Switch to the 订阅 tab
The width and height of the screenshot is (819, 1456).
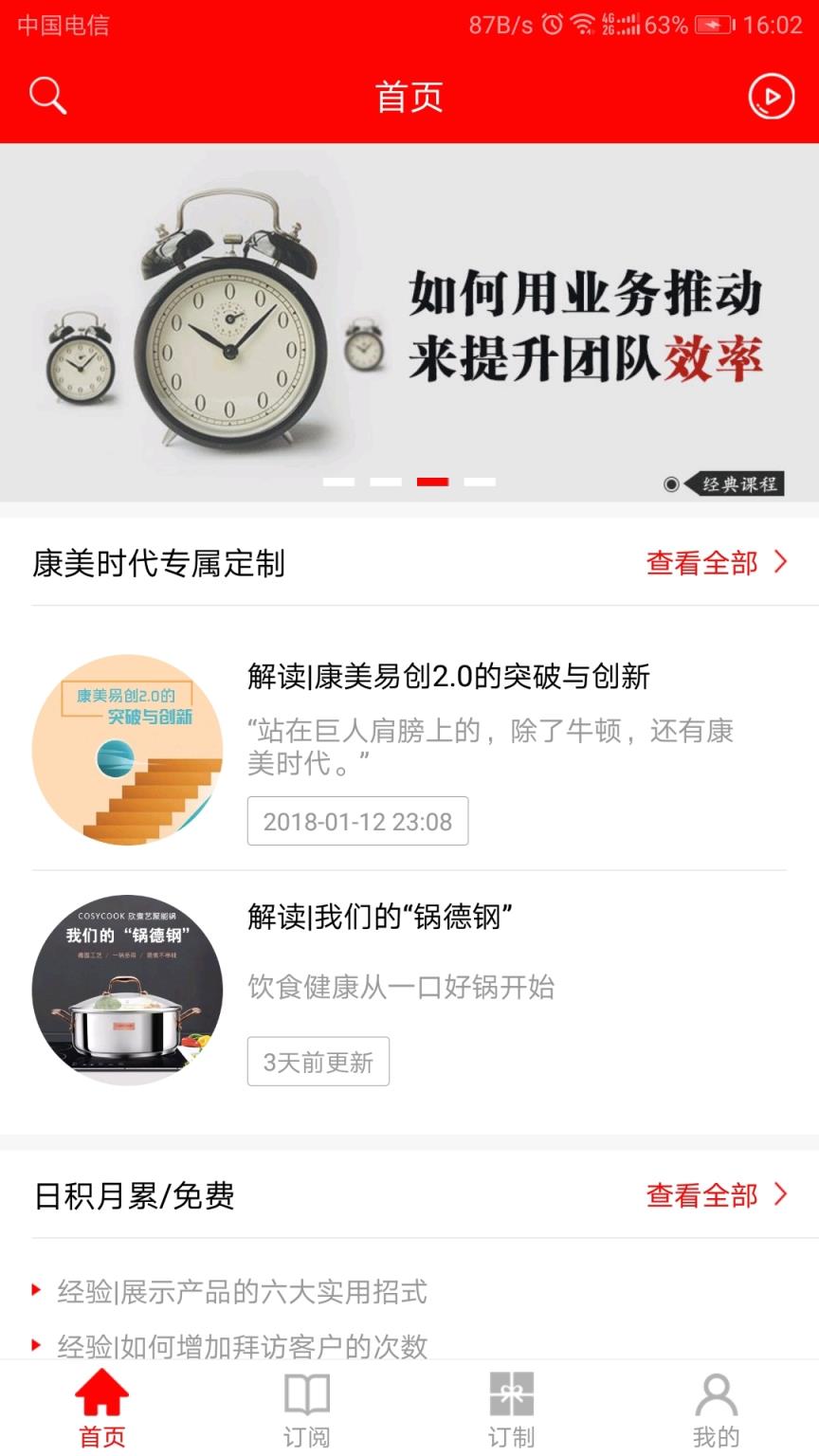click(x=306, y=1410)
